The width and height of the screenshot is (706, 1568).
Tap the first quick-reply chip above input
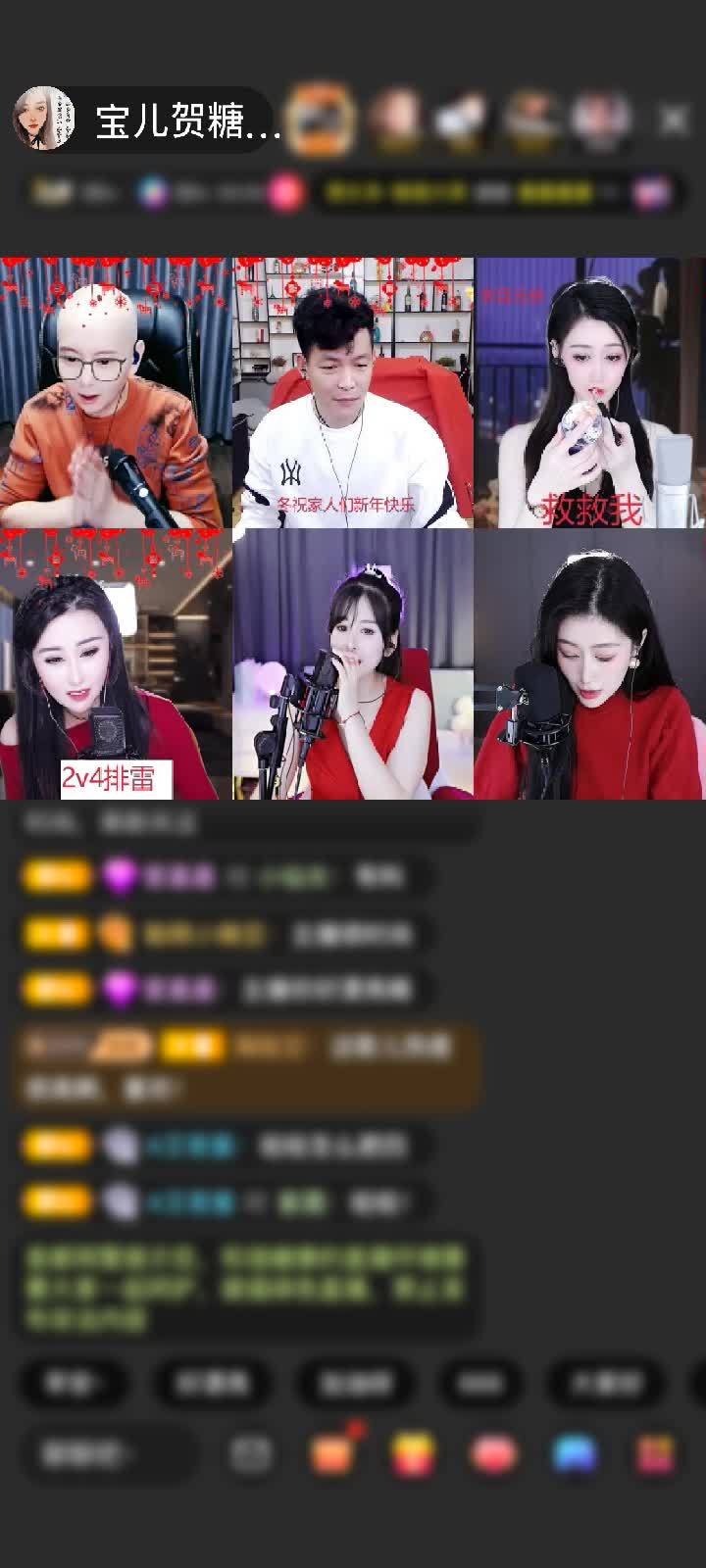76,1383
